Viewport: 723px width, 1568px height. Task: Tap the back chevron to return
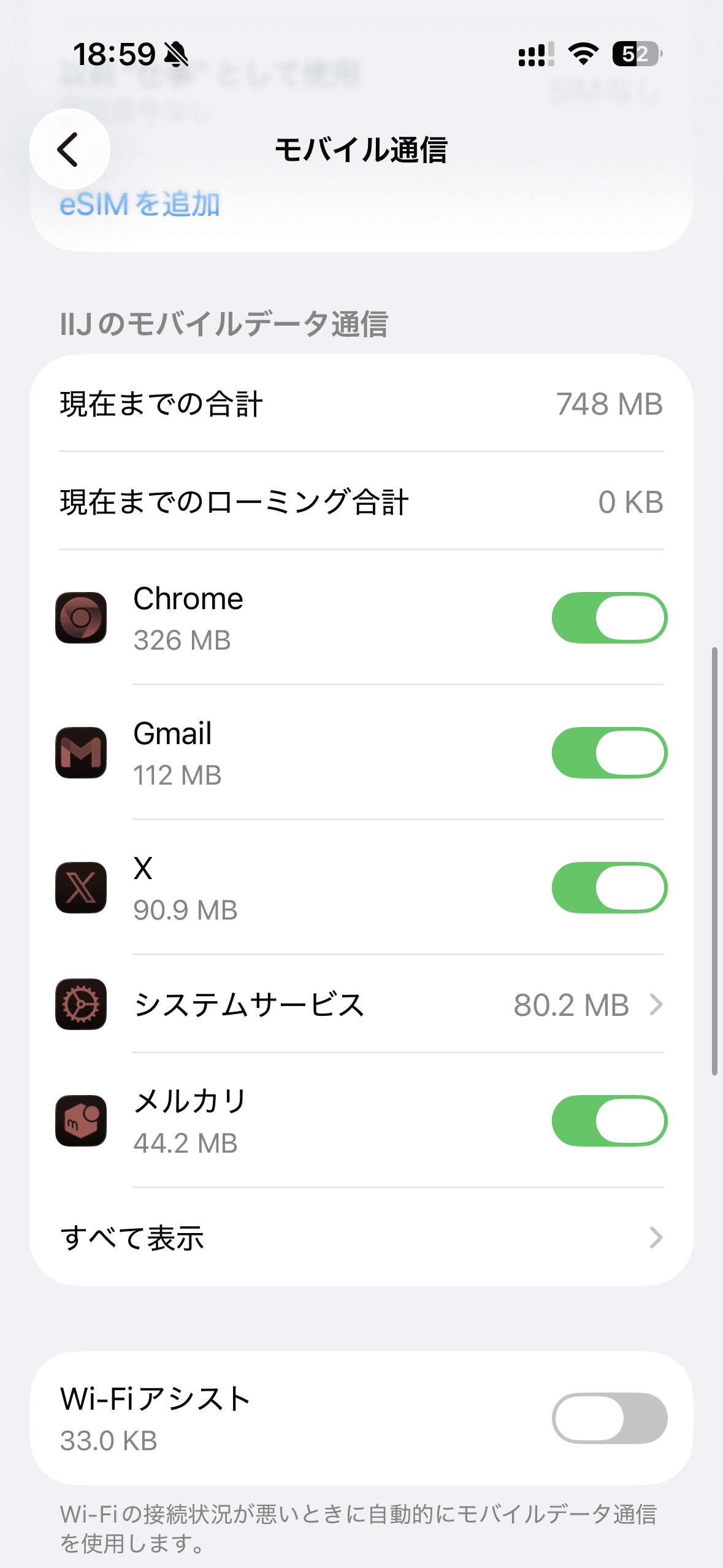[x=68, y=150]
